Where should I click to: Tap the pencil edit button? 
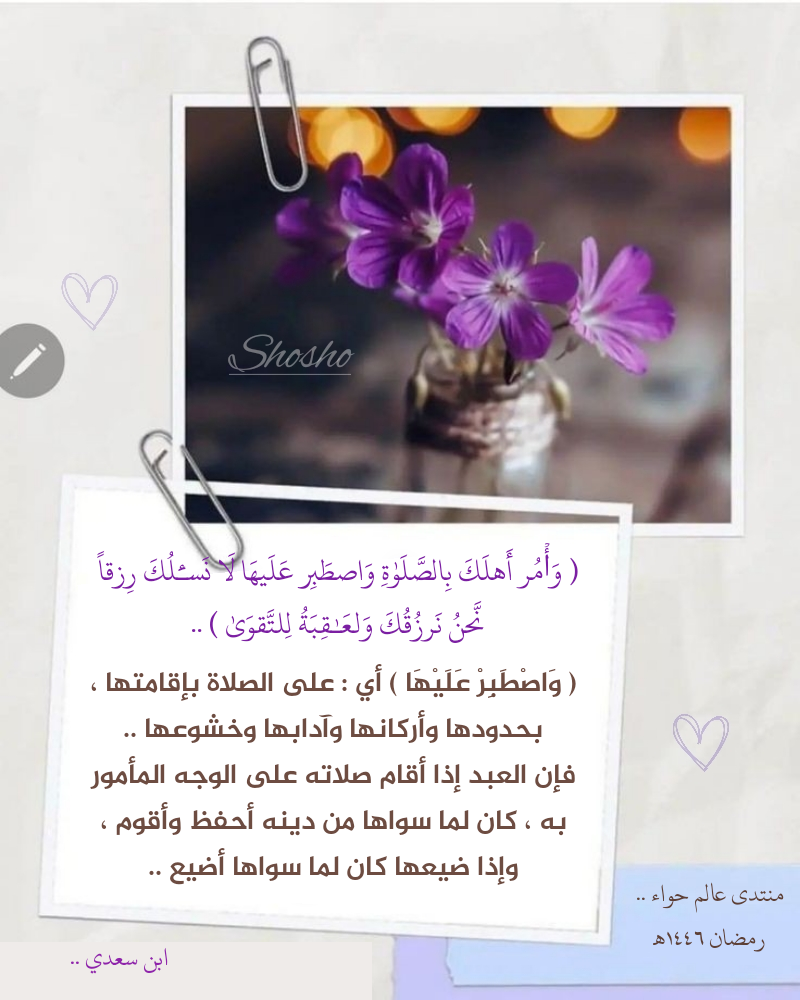click(29, 361)
